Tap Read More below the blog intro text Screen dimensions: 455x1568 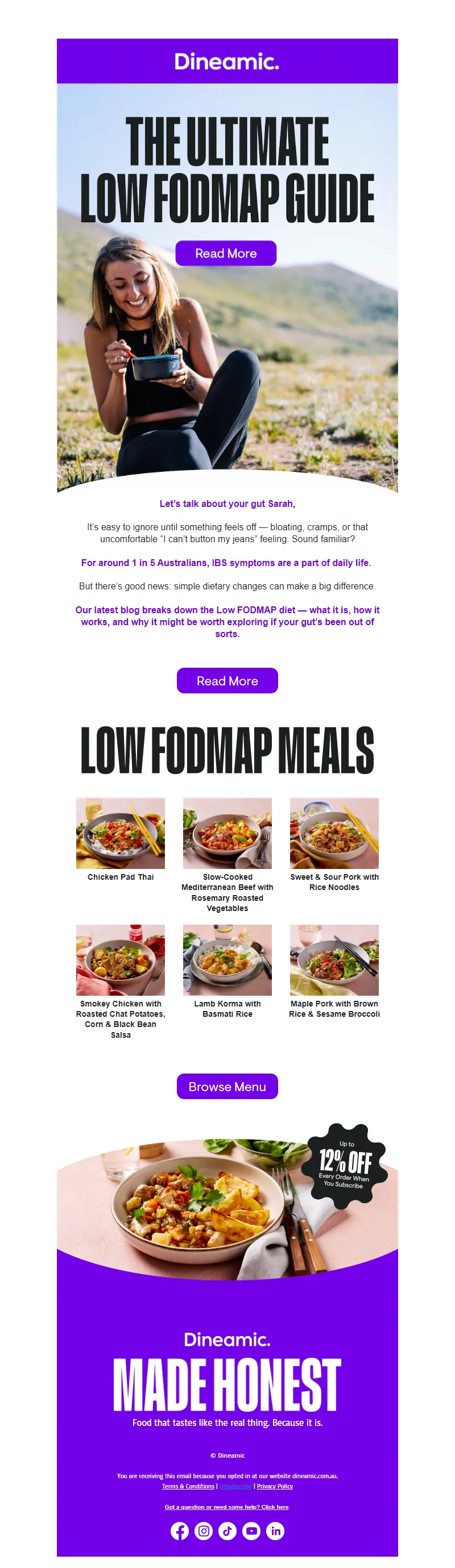(x=227, y=680)
